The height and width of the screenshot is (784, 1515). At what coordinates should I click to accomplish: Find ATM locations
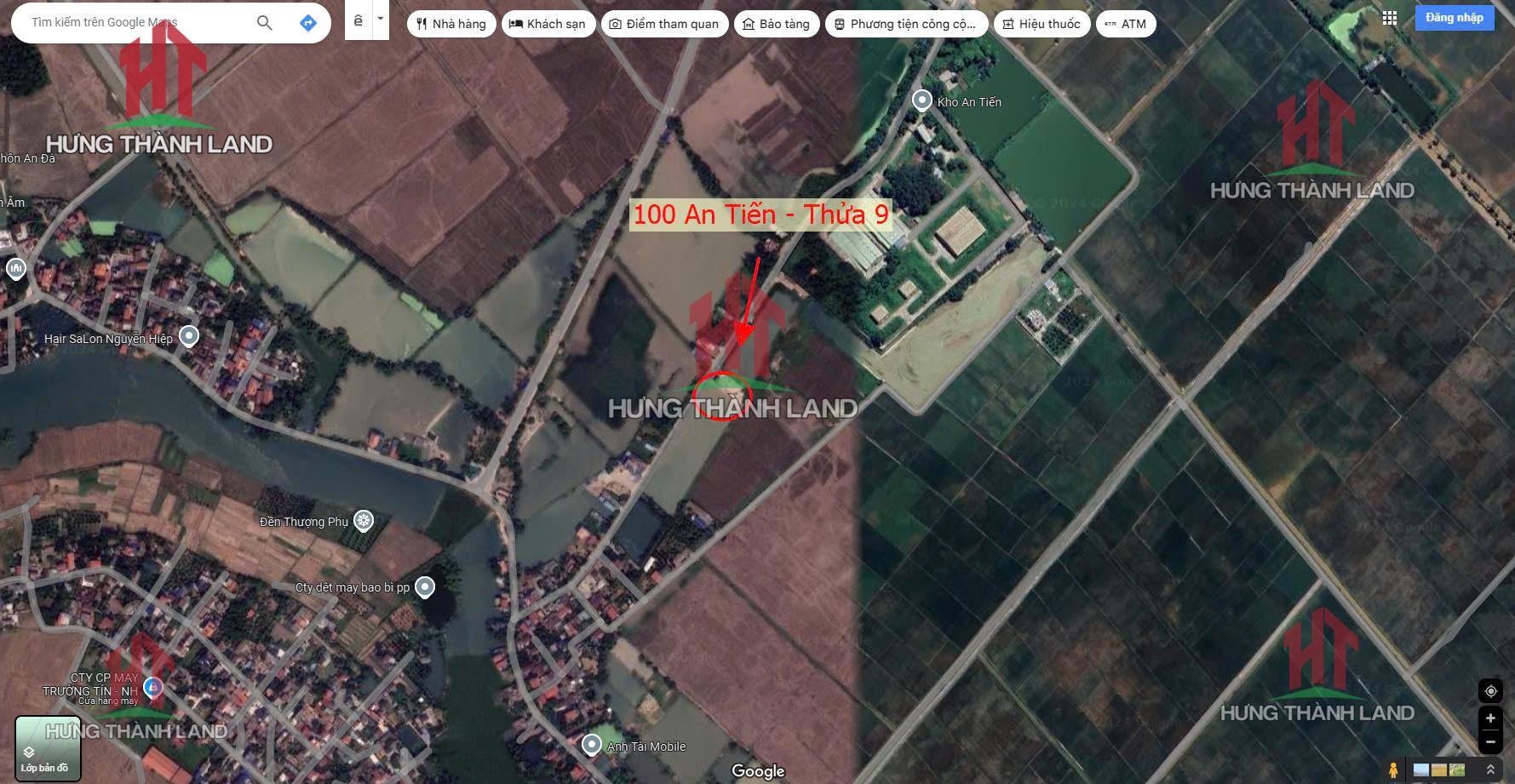(x=1126, y=24)
